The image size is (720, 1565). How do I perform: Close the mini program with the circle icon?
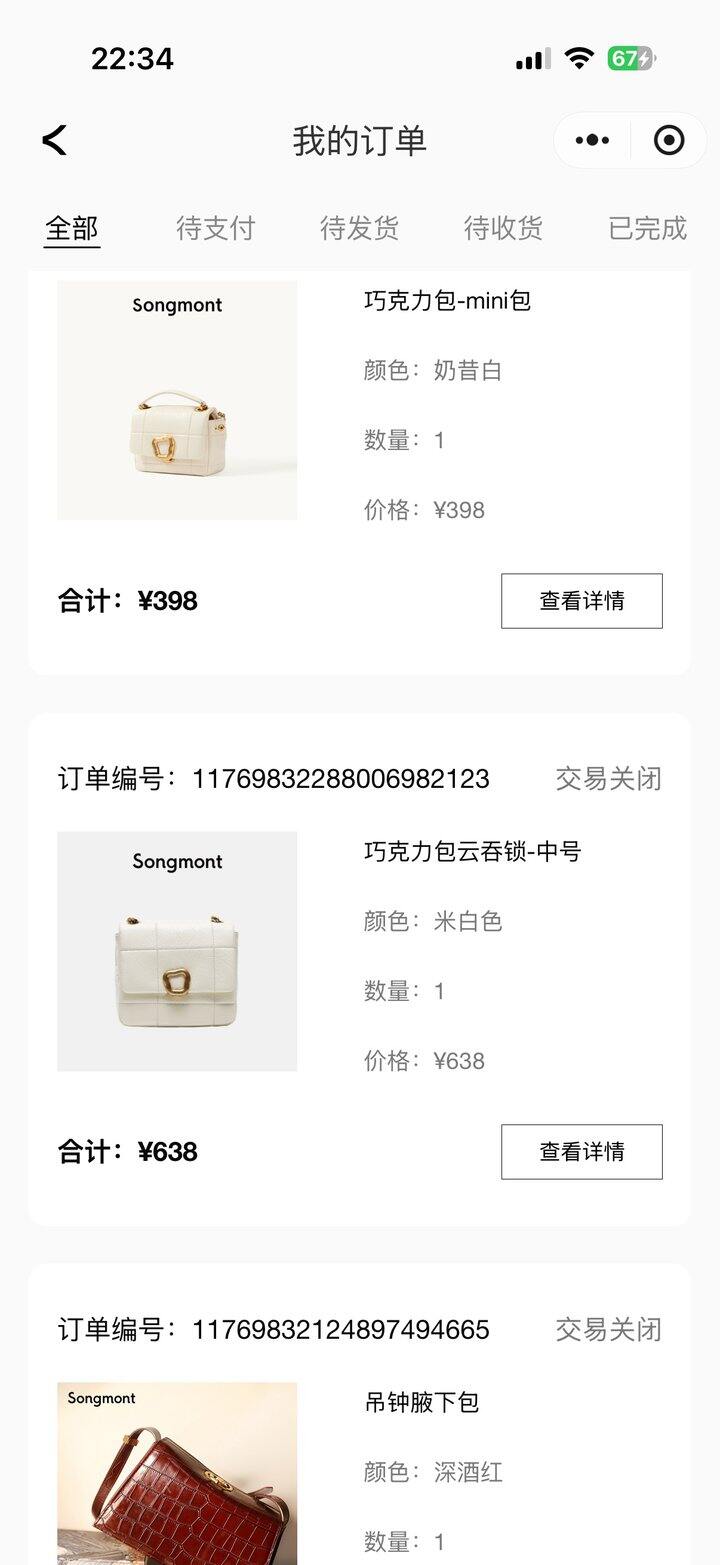[669, 140]
